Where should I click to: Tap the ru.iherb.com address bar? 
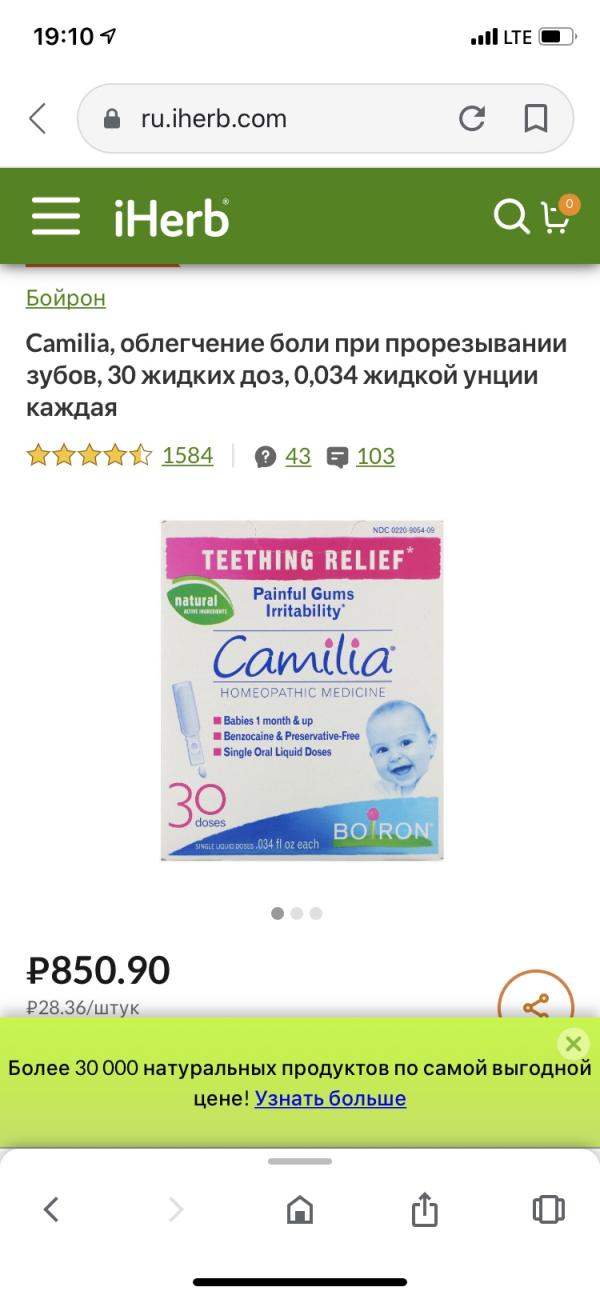270,119
